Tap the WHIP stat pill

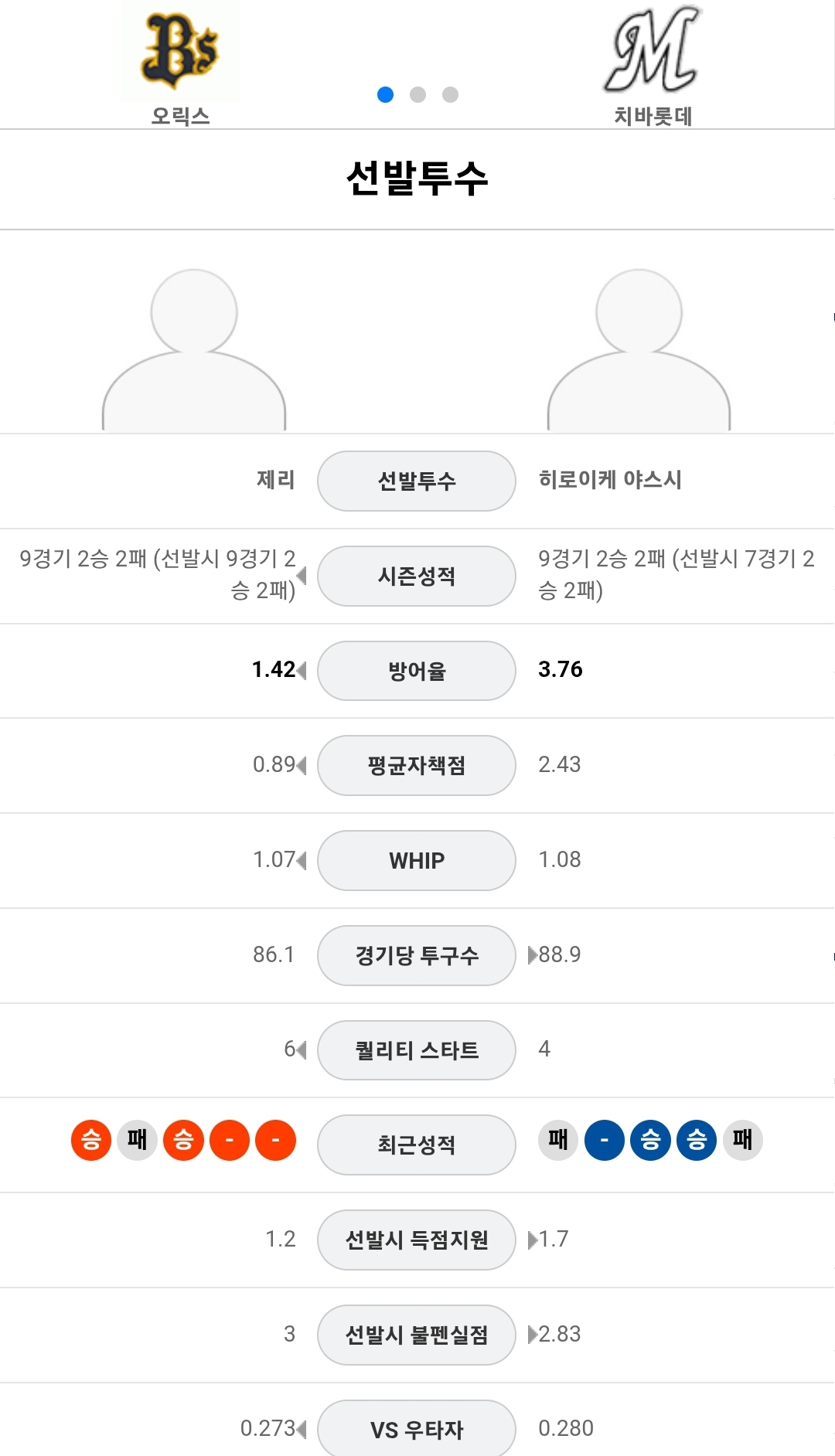[417, 860]
